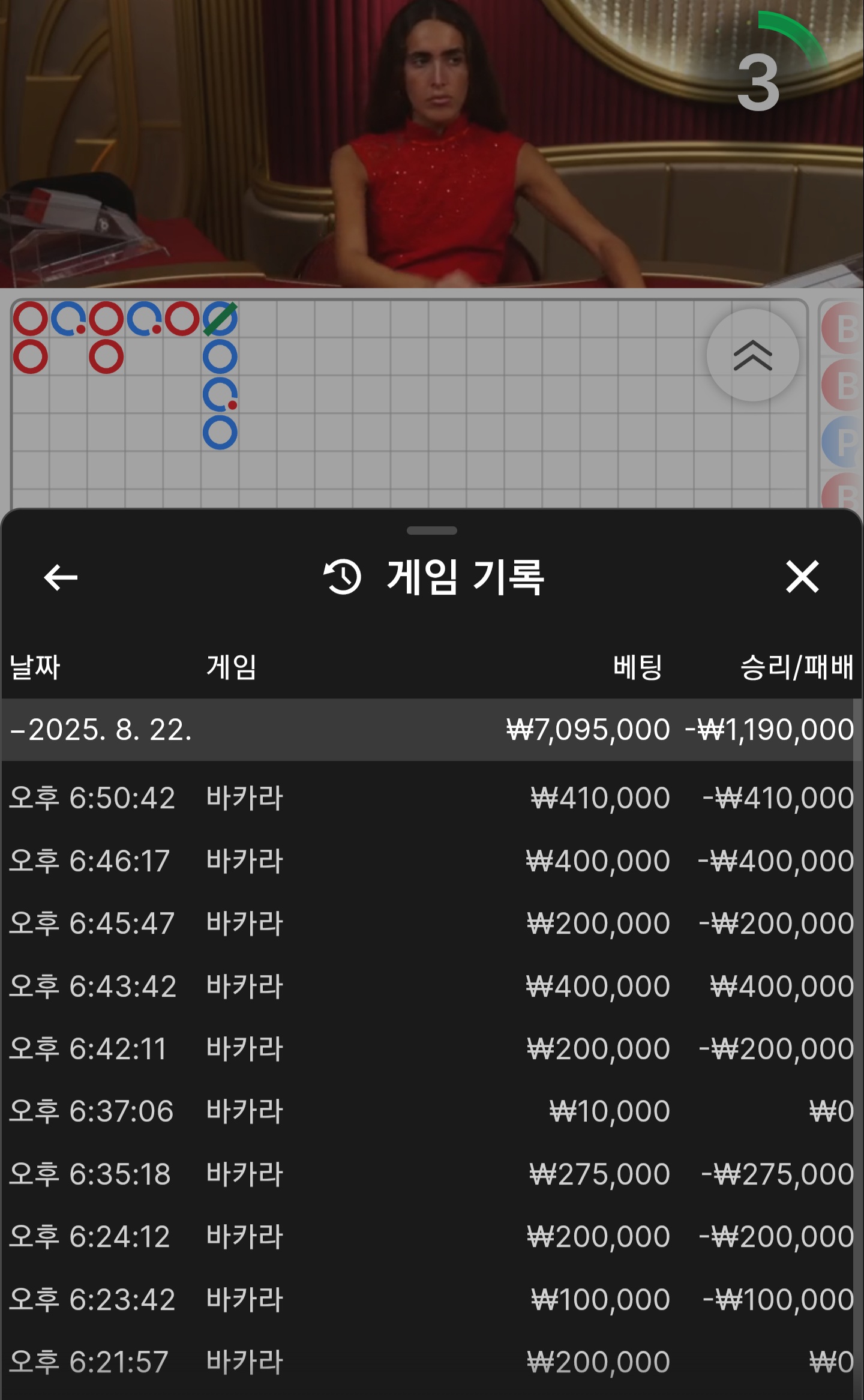Viewport: 864px width, 1400px height.
Task: Open the 6:21:57 baccarat record
Action: tap(431, 1362)
